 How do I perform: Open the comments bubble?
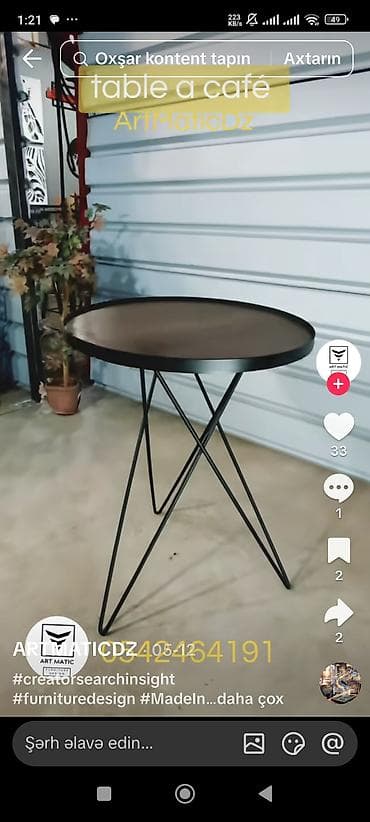tap(339, 488)
